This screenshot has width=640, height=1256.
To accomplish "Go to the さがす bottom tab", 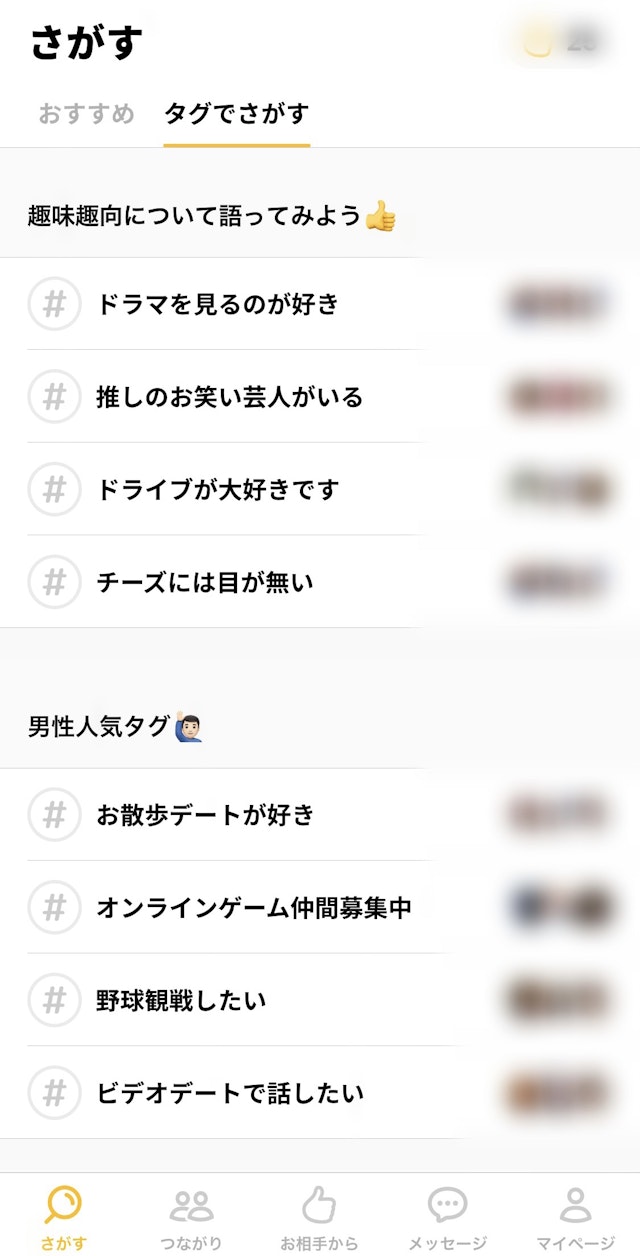I will click(64, 1216).
